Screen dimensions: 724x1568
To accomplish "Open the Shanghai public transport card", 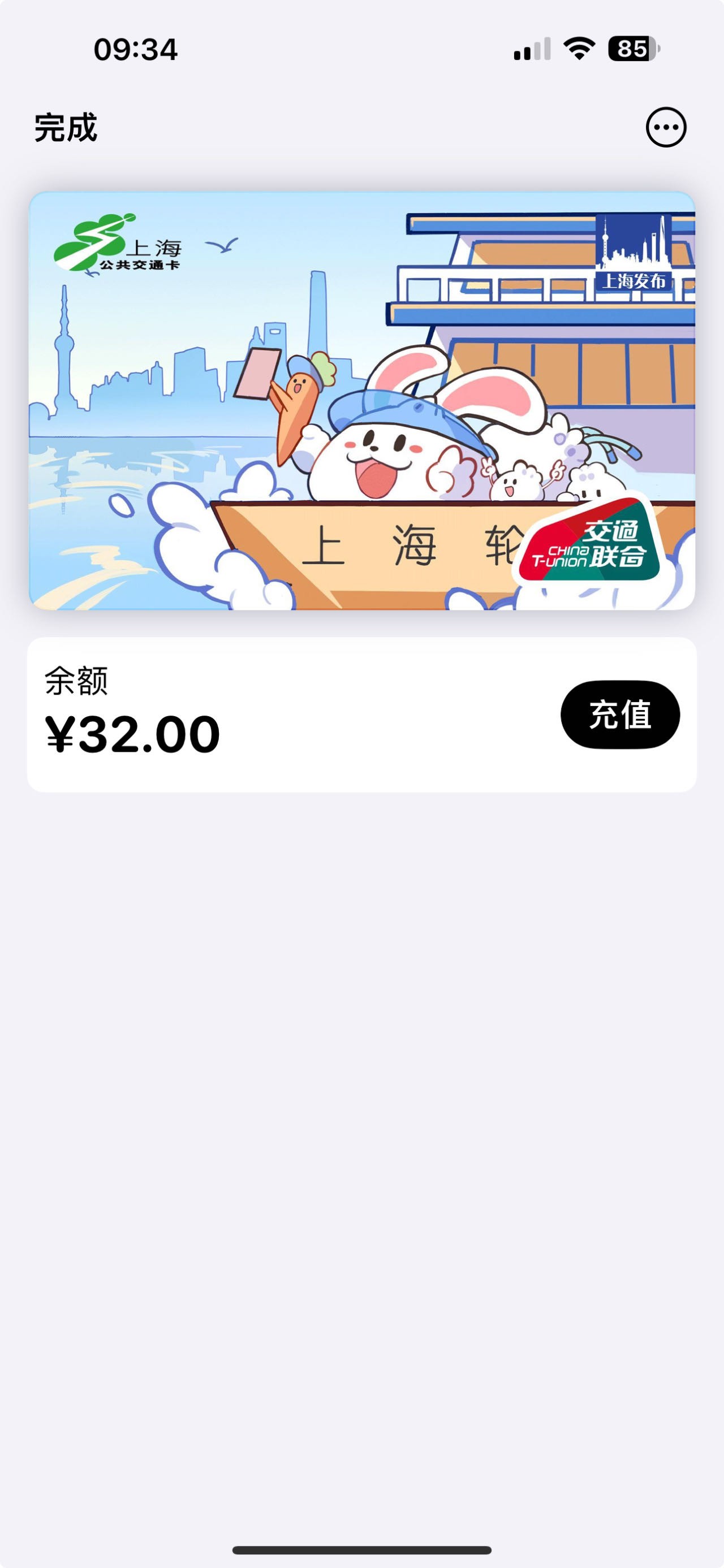I will coord(361,401).
